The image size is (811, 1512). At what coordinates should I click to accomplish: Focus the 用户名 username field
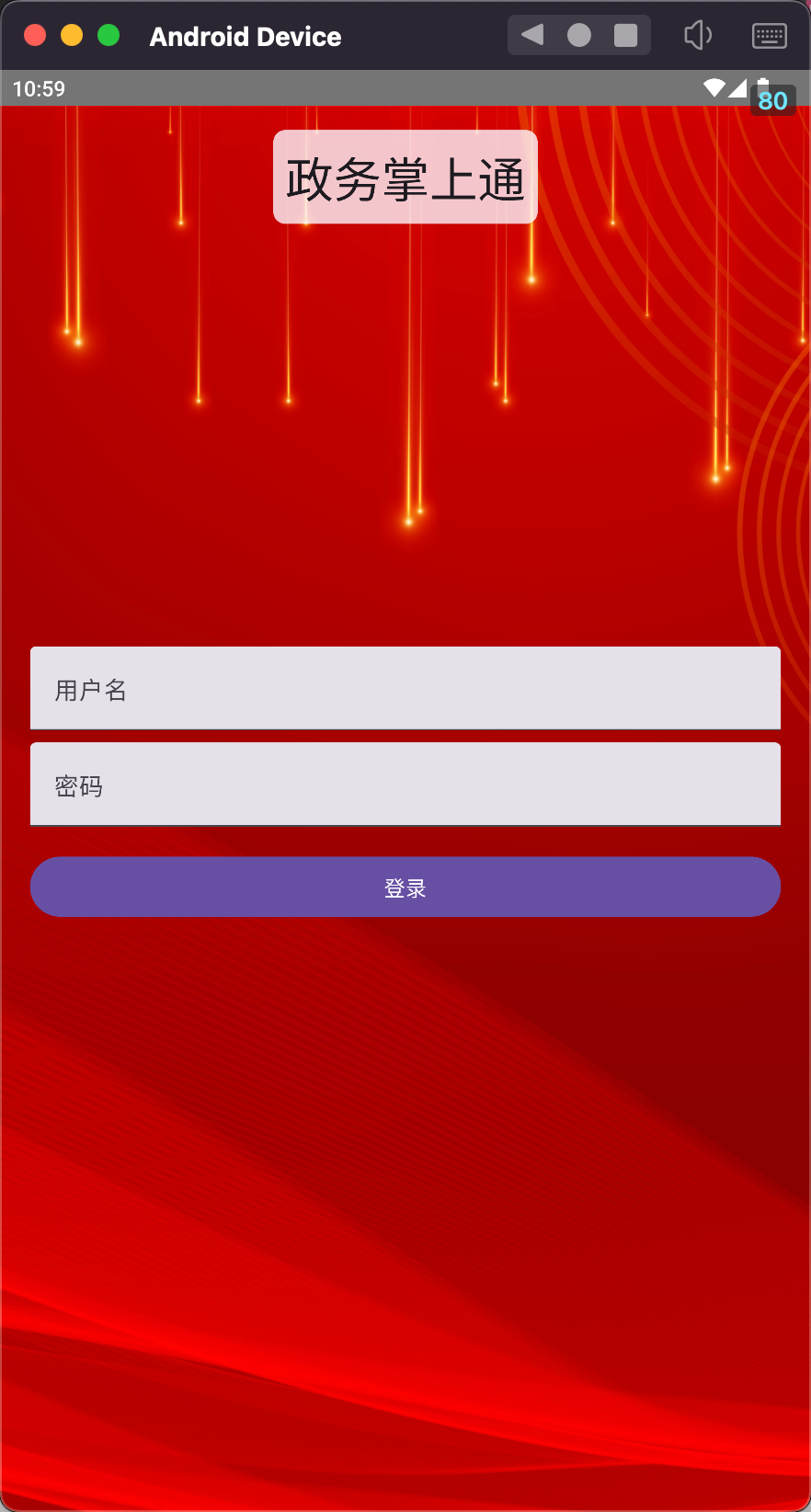405,689
